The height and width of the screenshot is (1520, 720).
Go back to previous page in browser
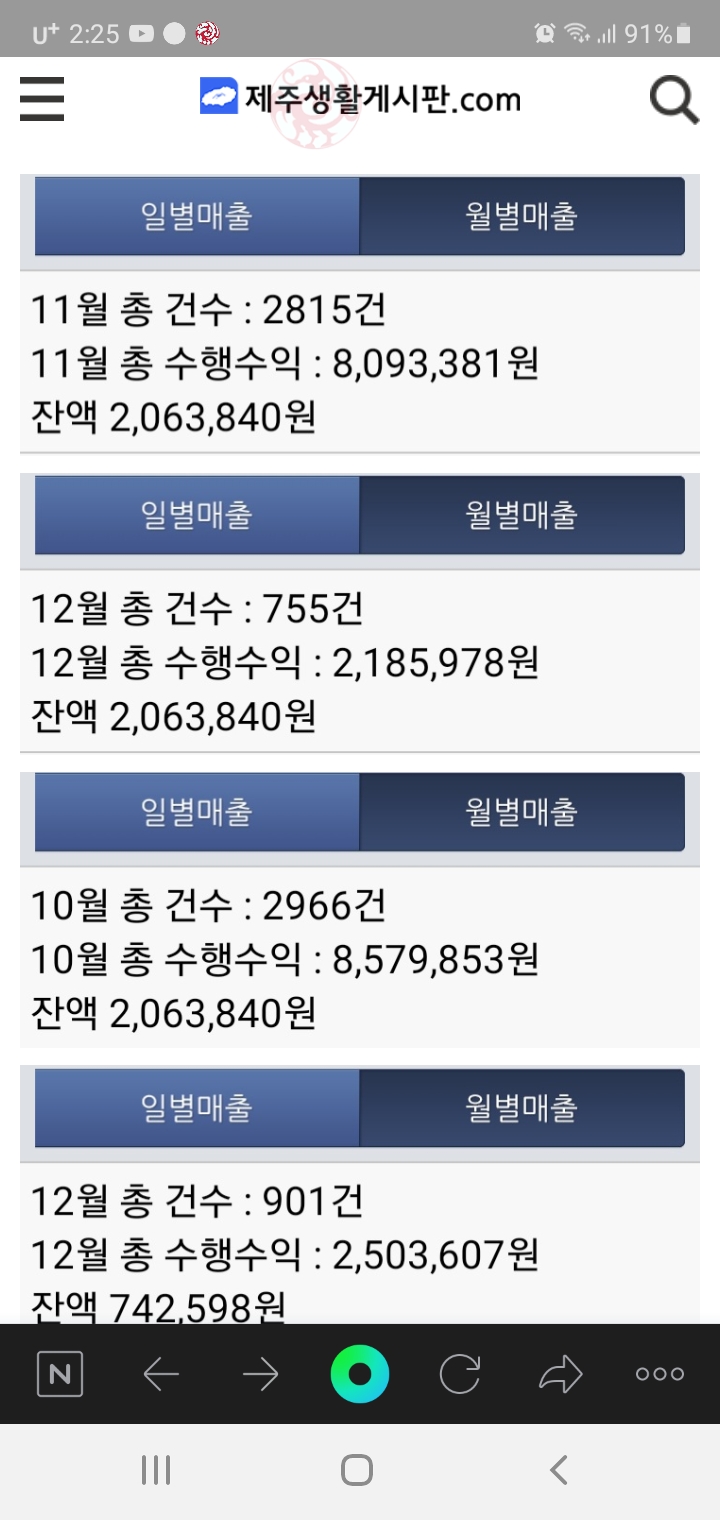click(x=160, y=1374)
